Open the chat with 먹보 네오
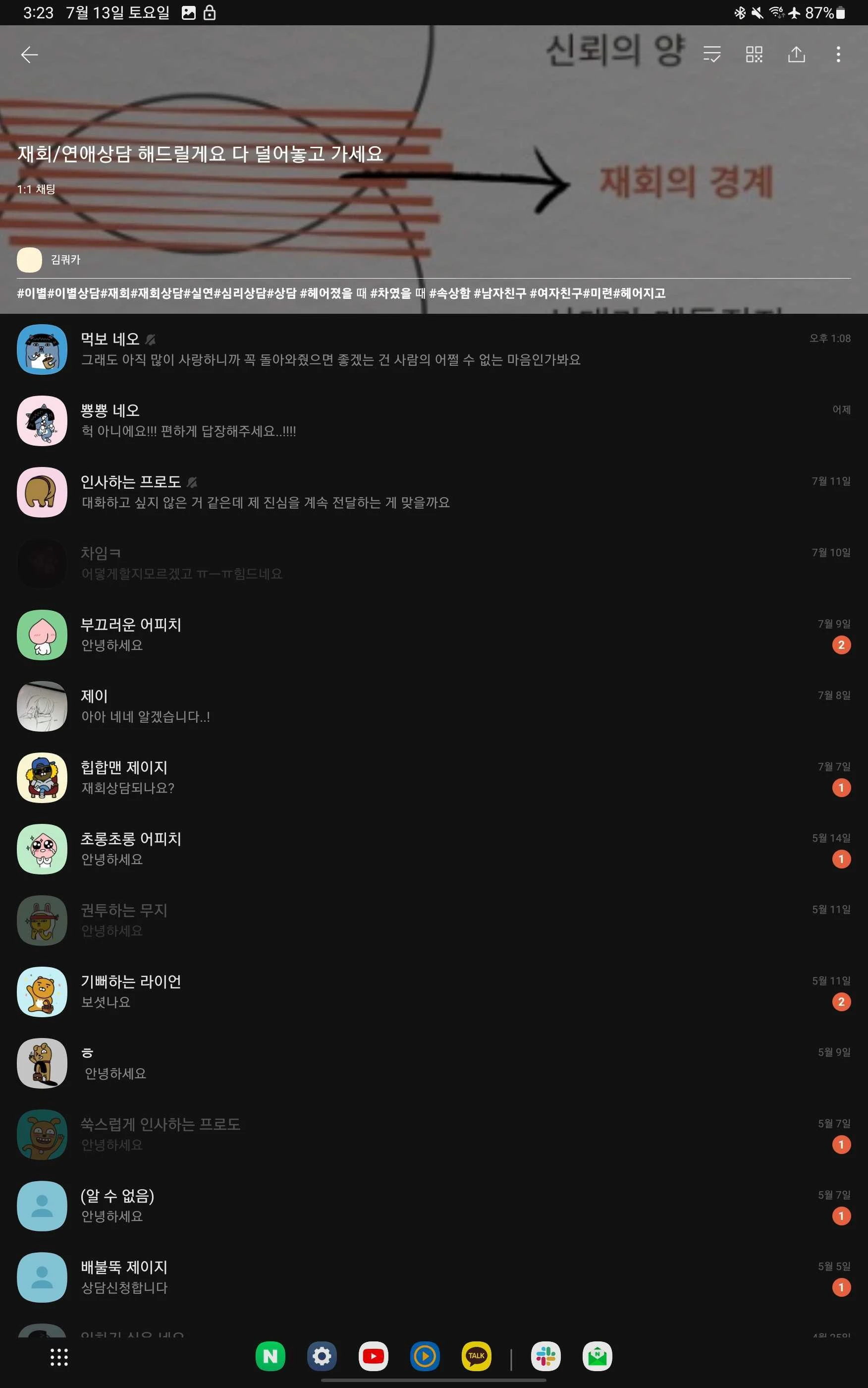This screenshot has height=1388, width=868. pos(330,349)
